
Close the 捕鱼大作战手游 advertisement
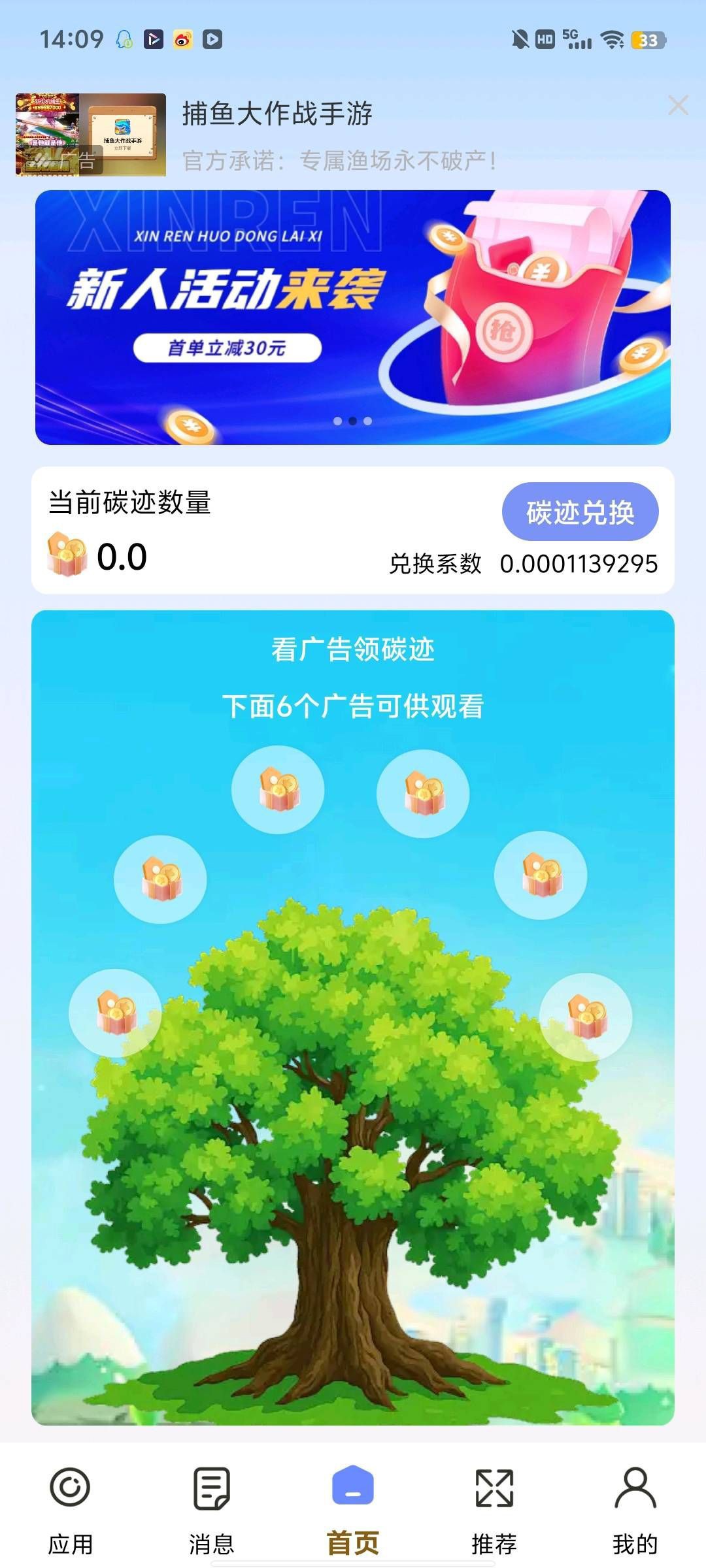[678, 105]
